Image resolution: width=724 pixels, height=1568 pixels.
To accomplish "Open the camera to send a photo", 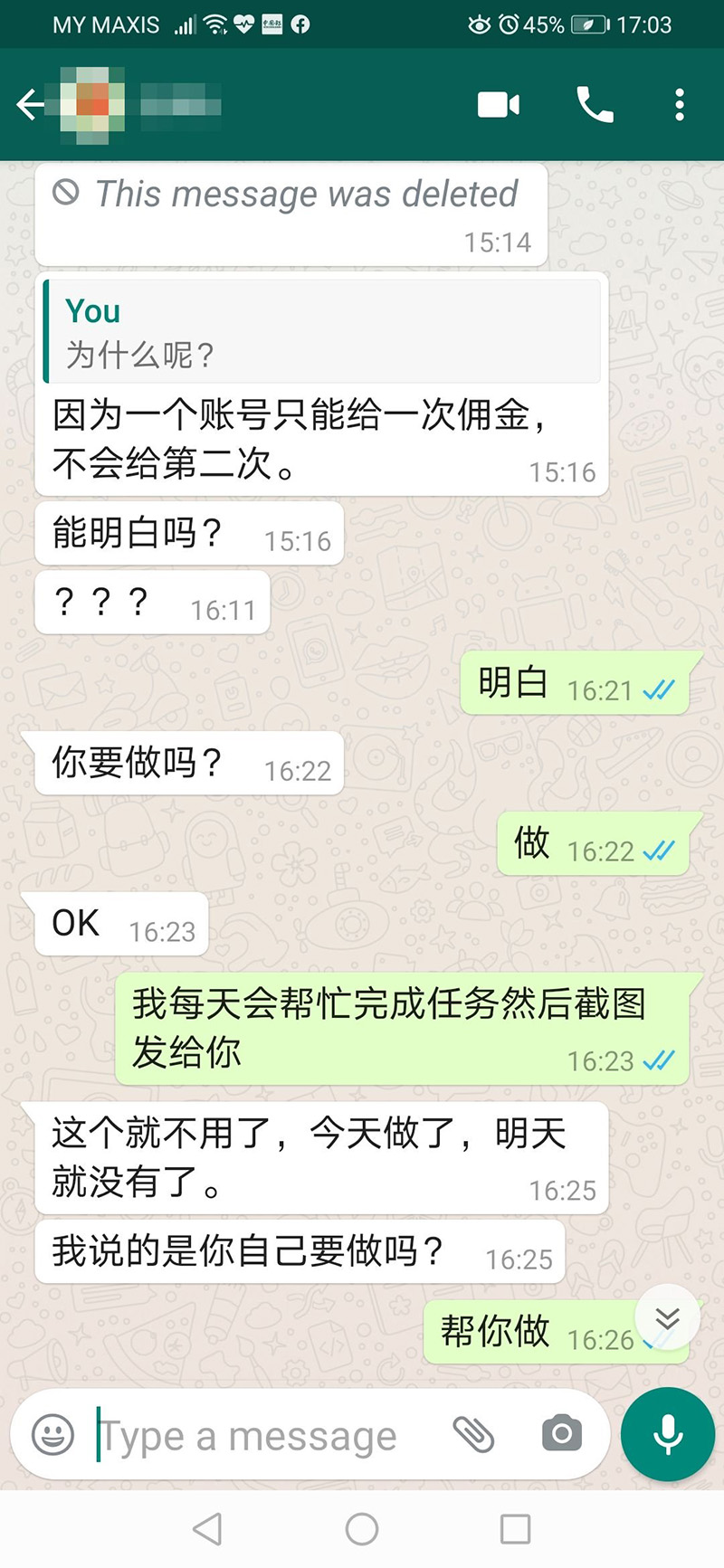I will 561,1434.
